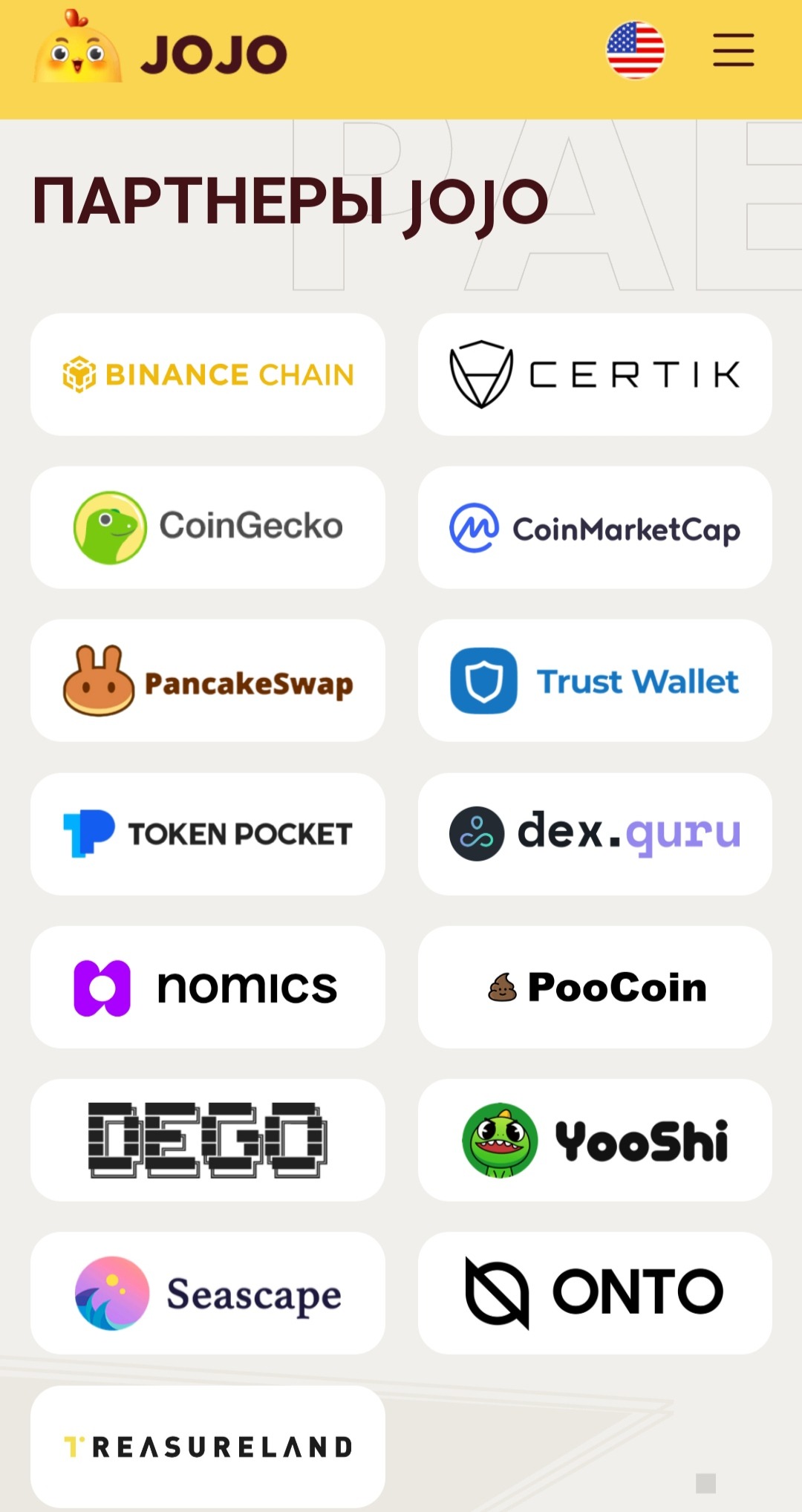Open the hamburger menu
The width and height of the screenshot is (802, 1512).
point(733,50)
